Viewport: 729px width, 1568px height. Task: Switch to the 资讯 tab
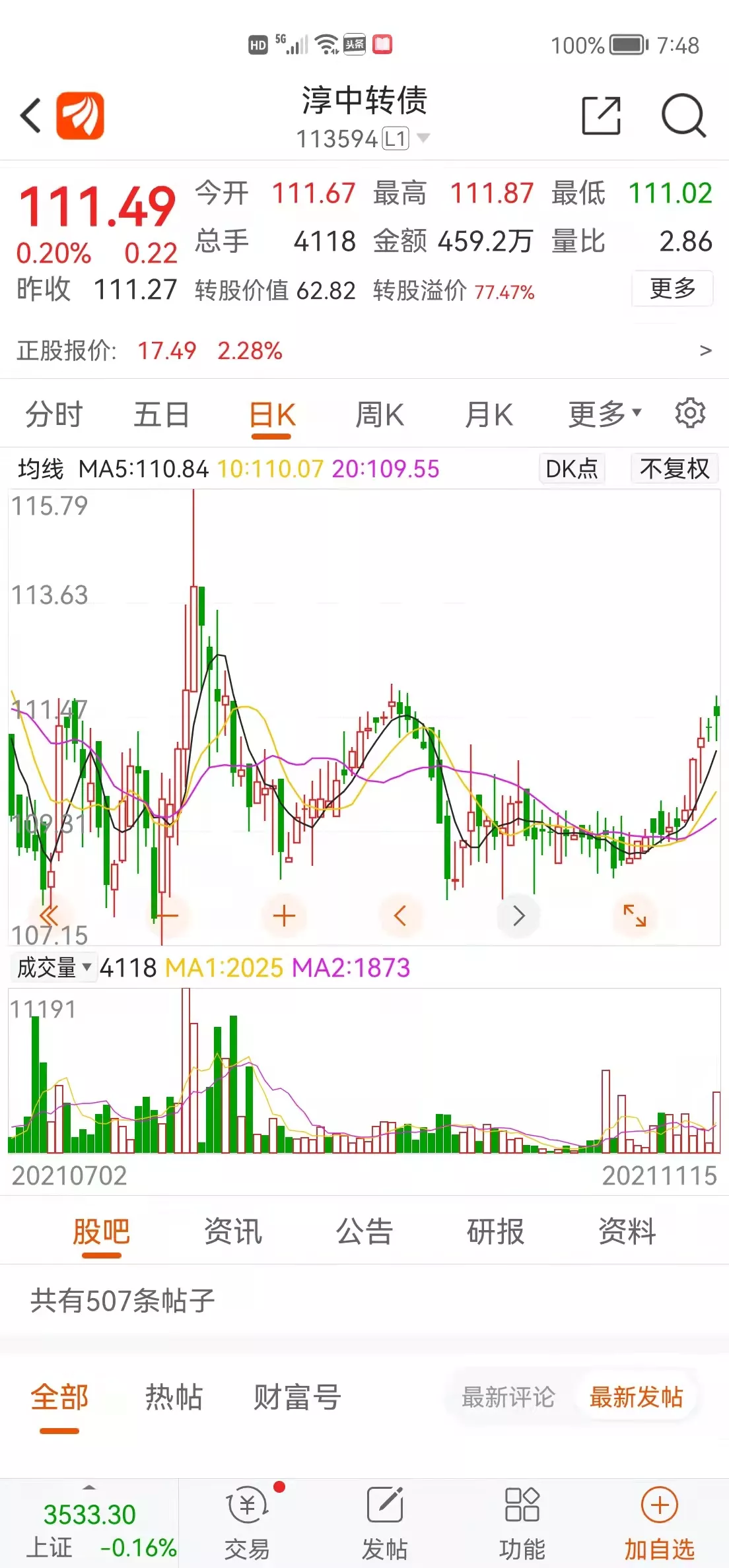point(233,1231)
